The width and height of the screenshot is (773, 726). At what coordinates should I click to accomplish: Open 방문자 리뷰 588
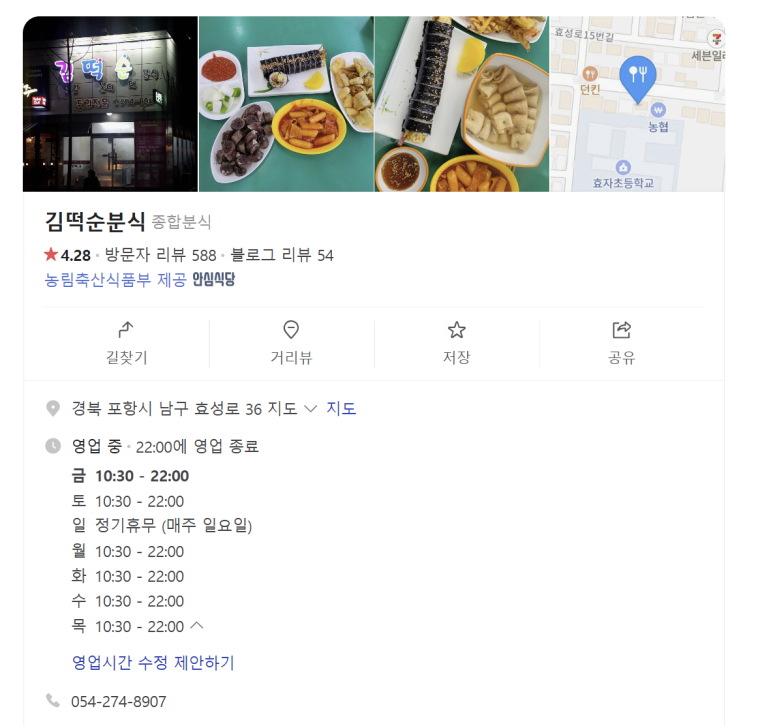(160, 255)
